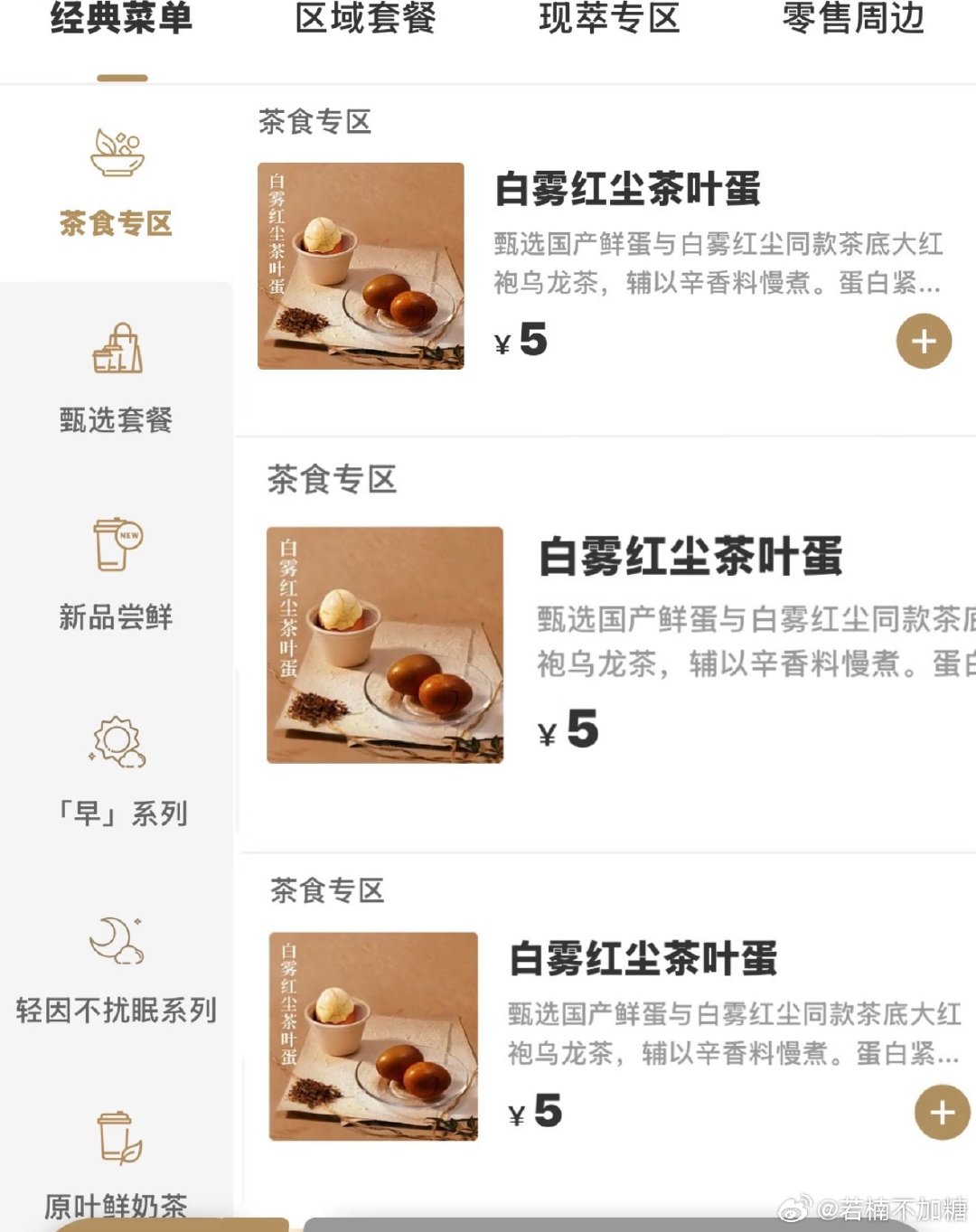Open the 原叶鲜奶茶 category
This screenshot has height=1232, width=976.
[117, 1164]
